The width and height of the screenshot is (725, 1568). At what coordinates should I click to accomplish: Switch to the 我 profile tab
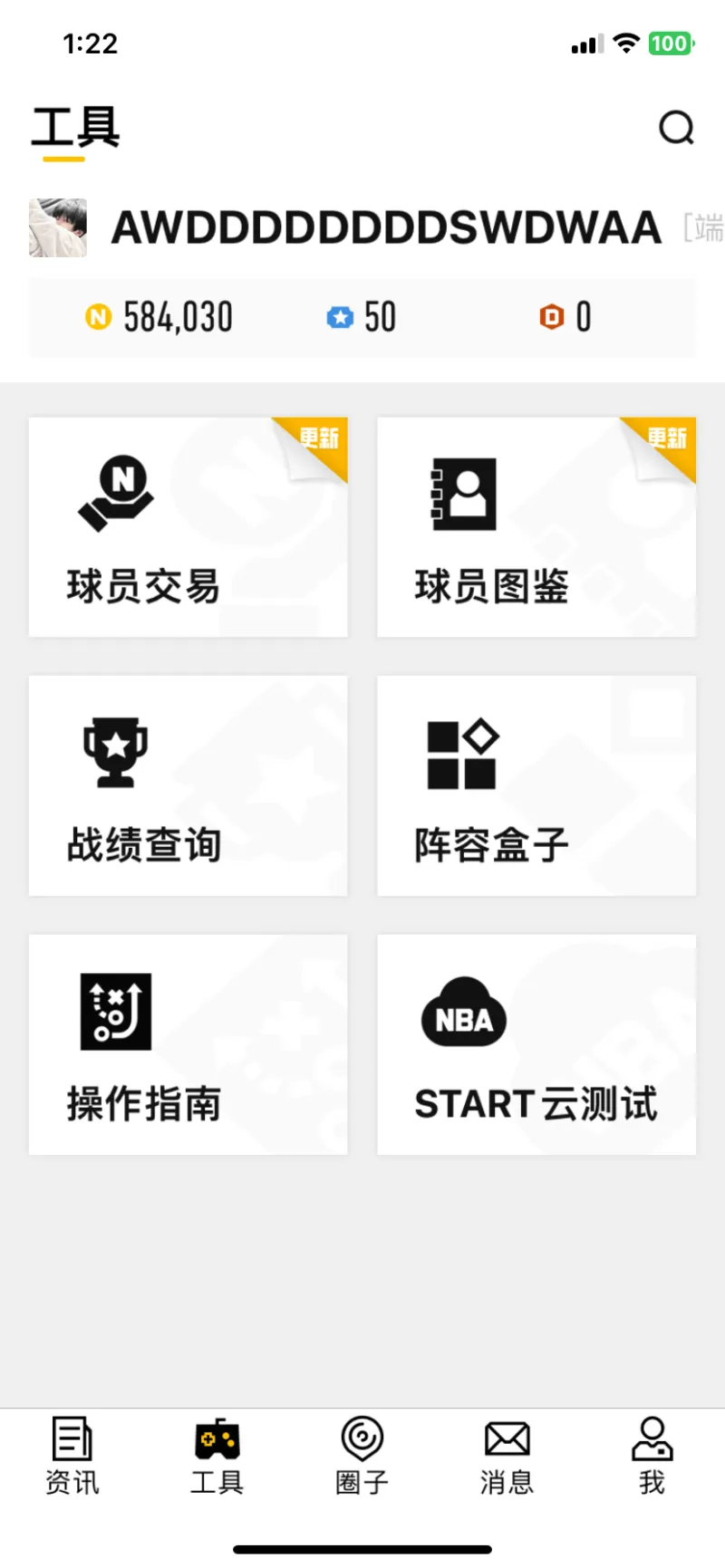point(652,1455)
